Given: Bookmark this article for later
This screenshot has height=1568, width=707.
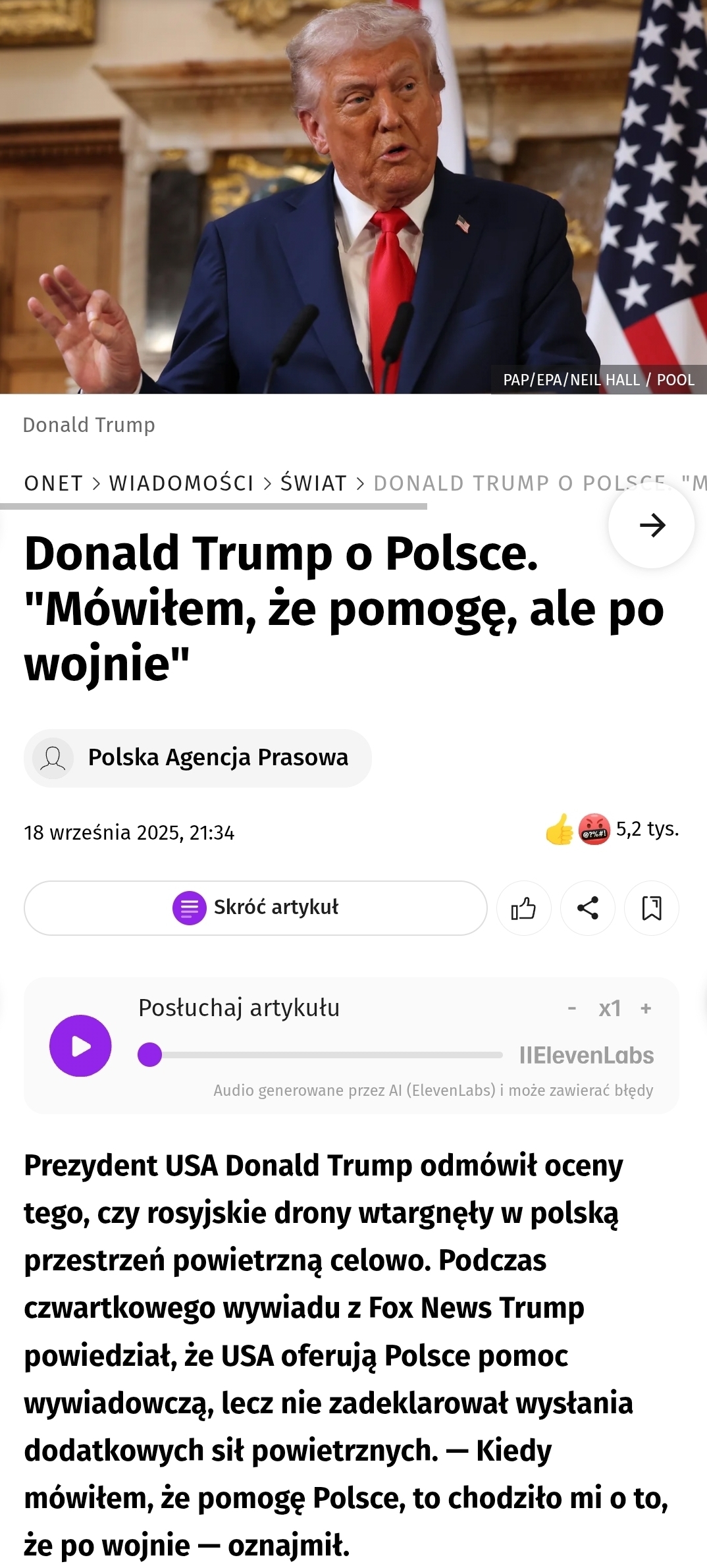Looking at the screenshot, I should pos(651,908).
